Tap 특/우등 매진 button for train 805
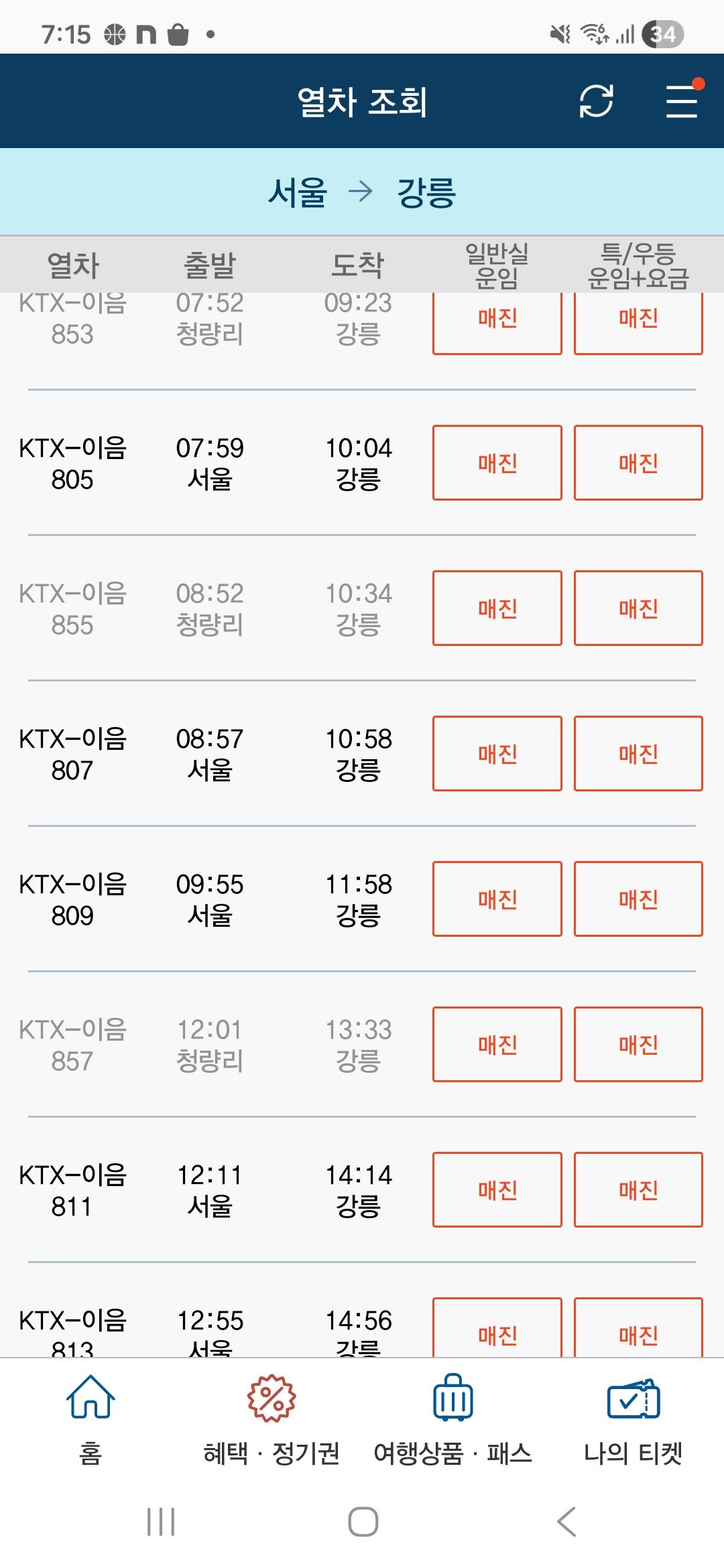724x1568 pixels. click(638, 462)
